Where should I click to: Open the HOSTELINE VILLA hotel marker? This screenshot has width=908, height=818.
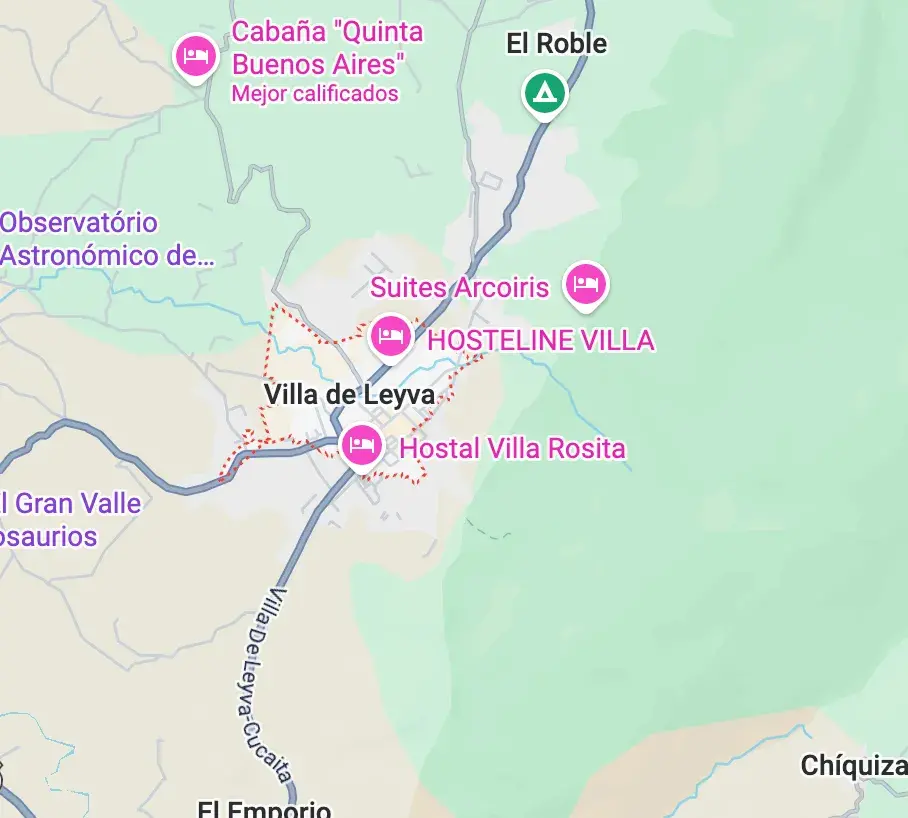point(390,336)
